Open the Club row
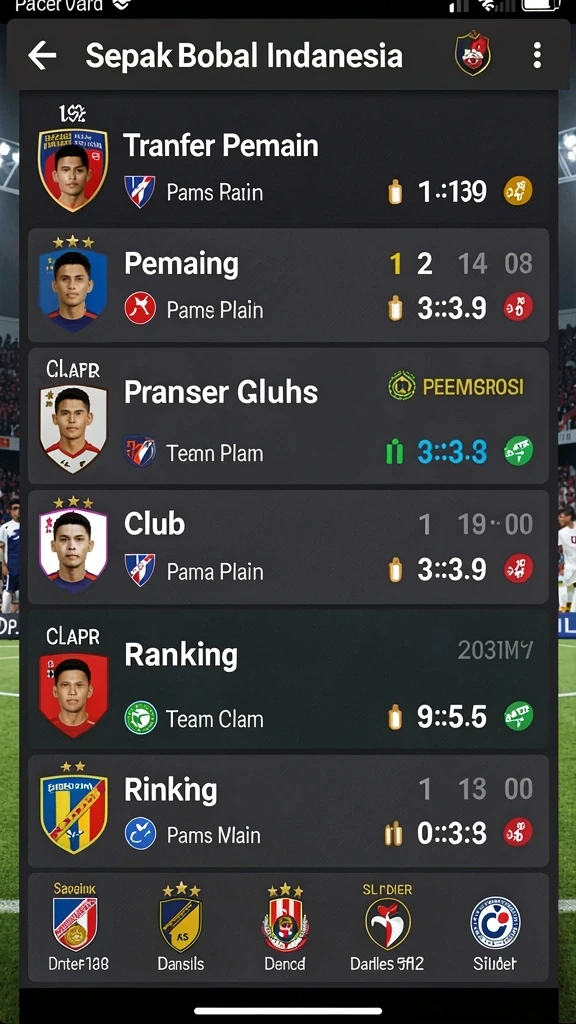Image resolution: width=576 pixels, height=1024 pixels. point(288,547)
